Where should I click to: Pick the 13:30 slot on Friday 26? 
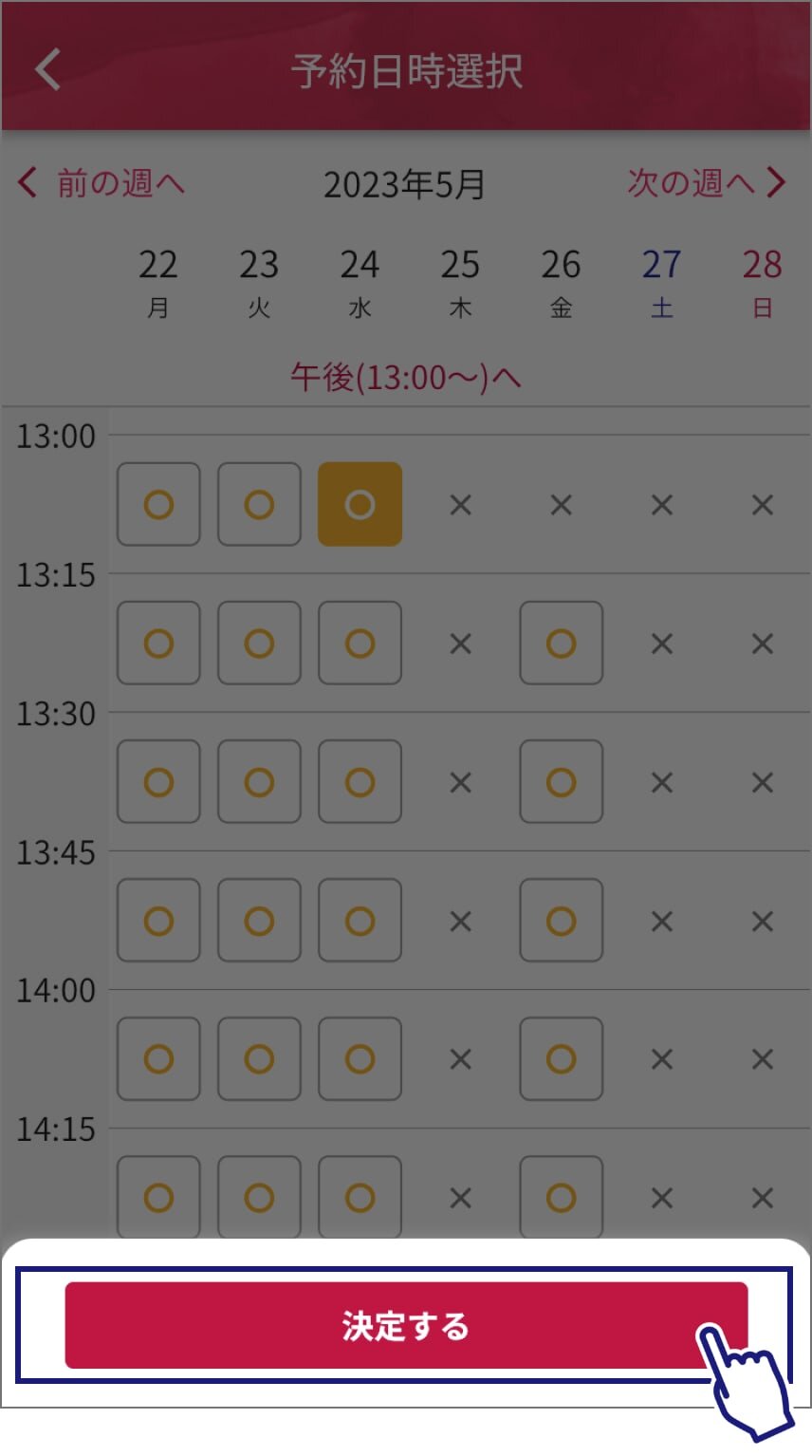pos(561,781)
